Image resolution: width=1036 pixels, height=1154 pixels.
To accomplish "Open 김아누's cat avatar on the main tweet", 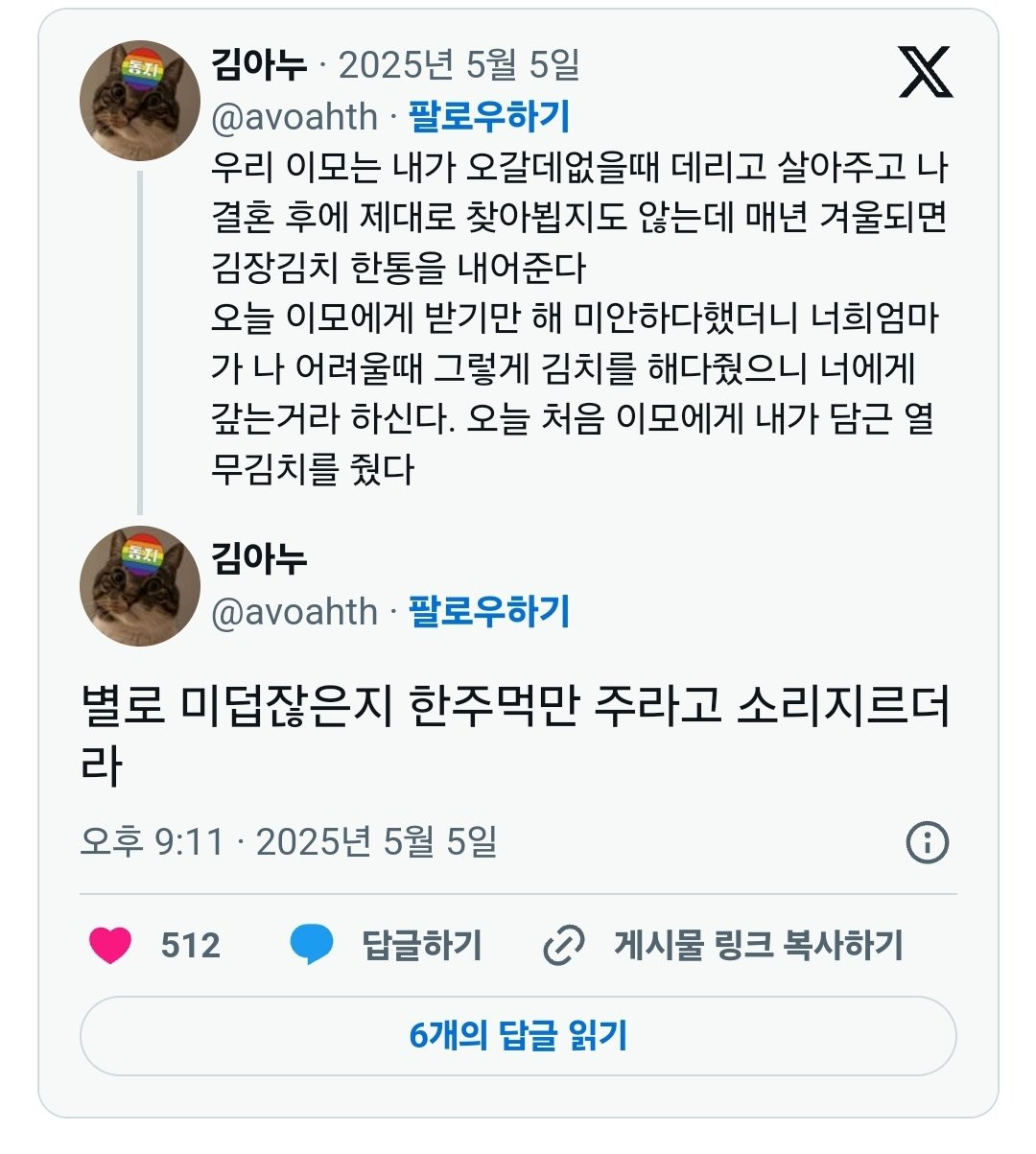I will (x=140, y=585).
